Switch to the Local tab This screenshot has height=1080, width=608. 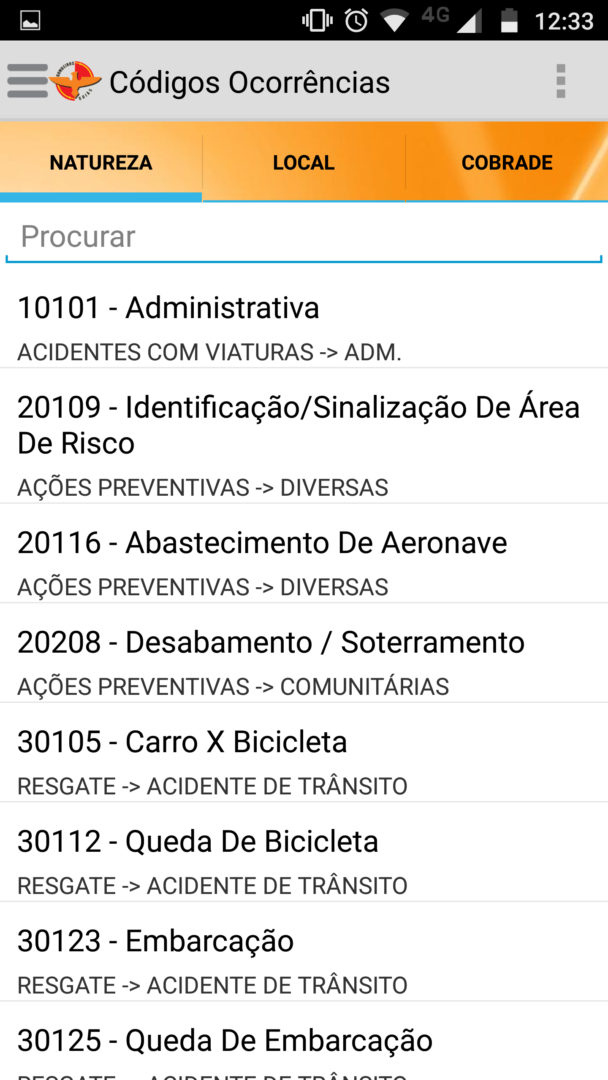point(303,163)
